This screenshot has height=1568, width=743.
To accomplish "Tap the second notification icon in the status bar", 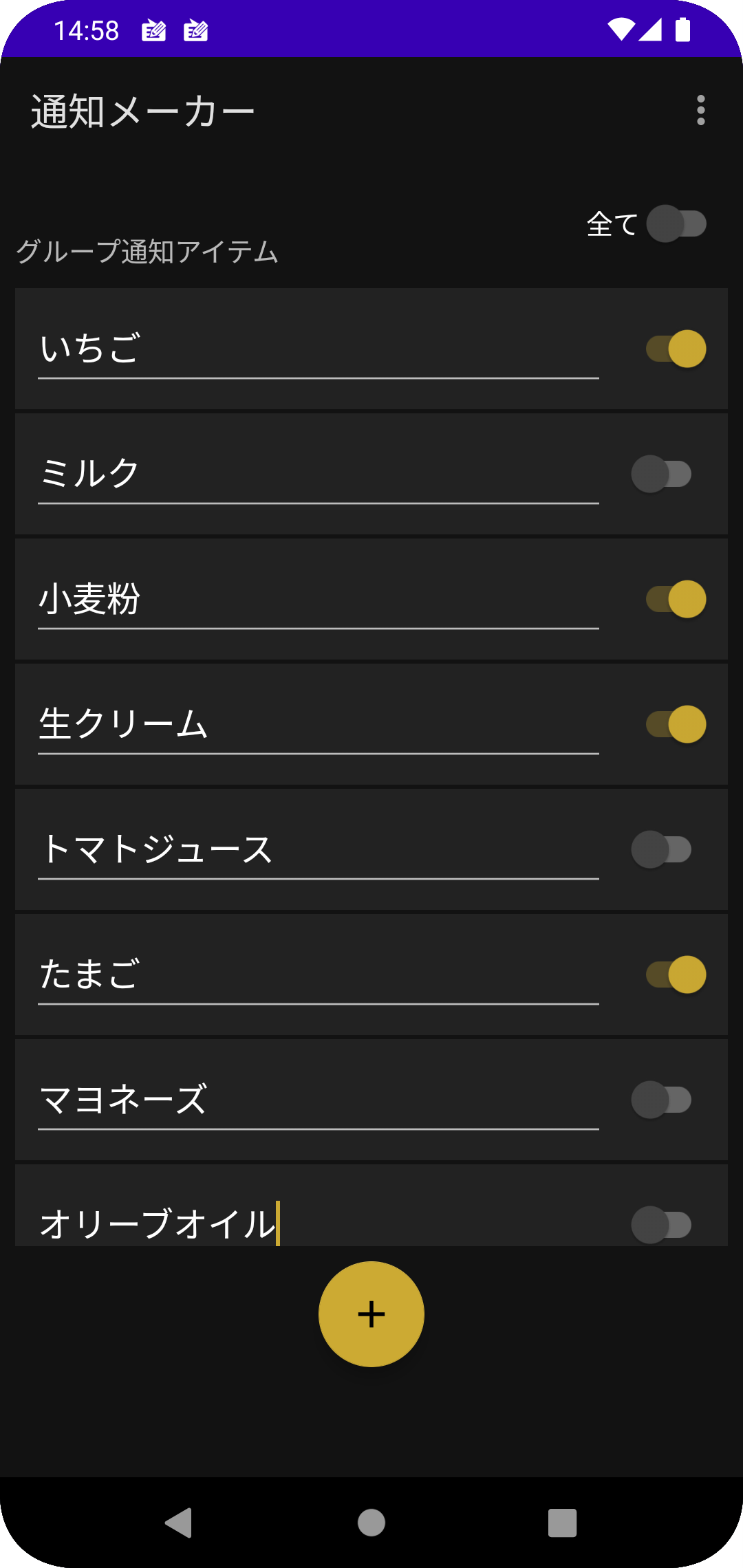I will click(x=196, y=30).
